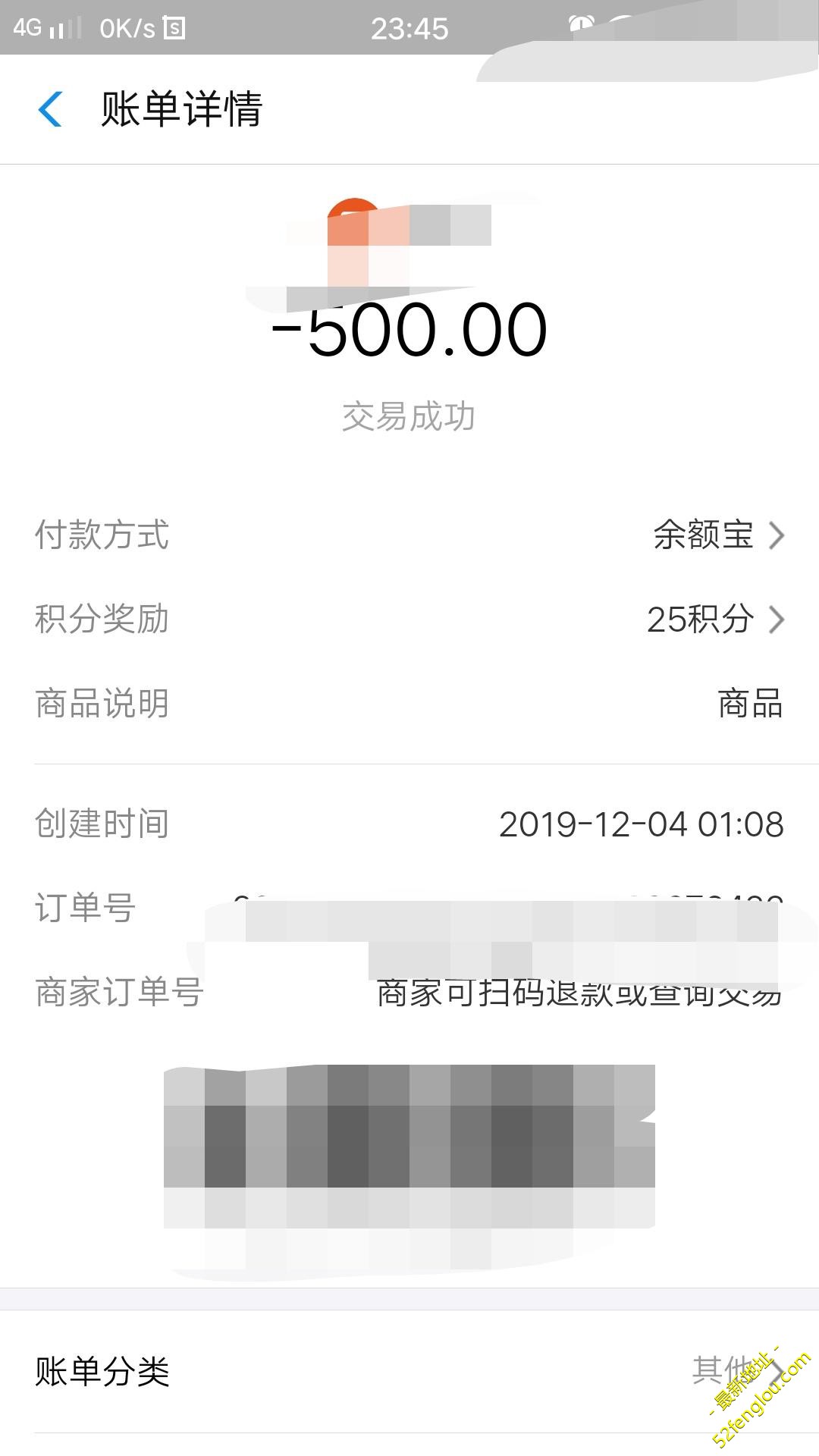
Task: Change 账单分类 category
Action: (734, 1370)
